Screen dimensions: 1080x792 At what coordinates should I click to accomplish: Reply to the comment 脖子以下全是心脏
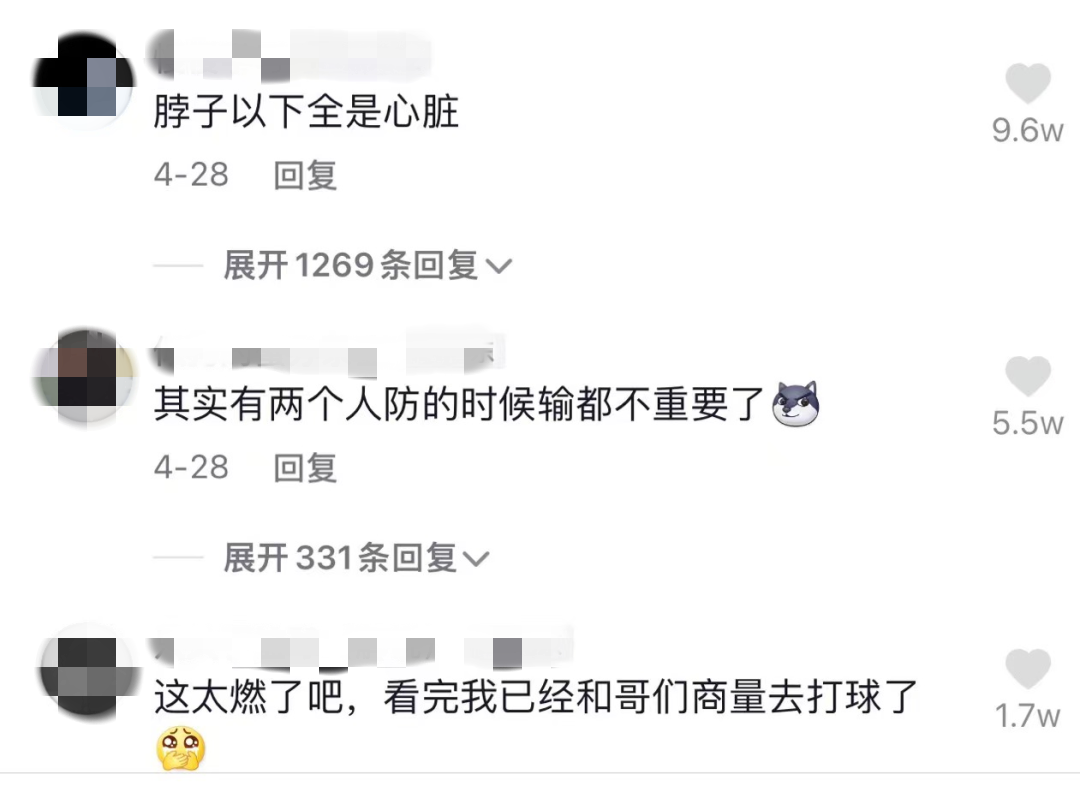click(305, 175)
